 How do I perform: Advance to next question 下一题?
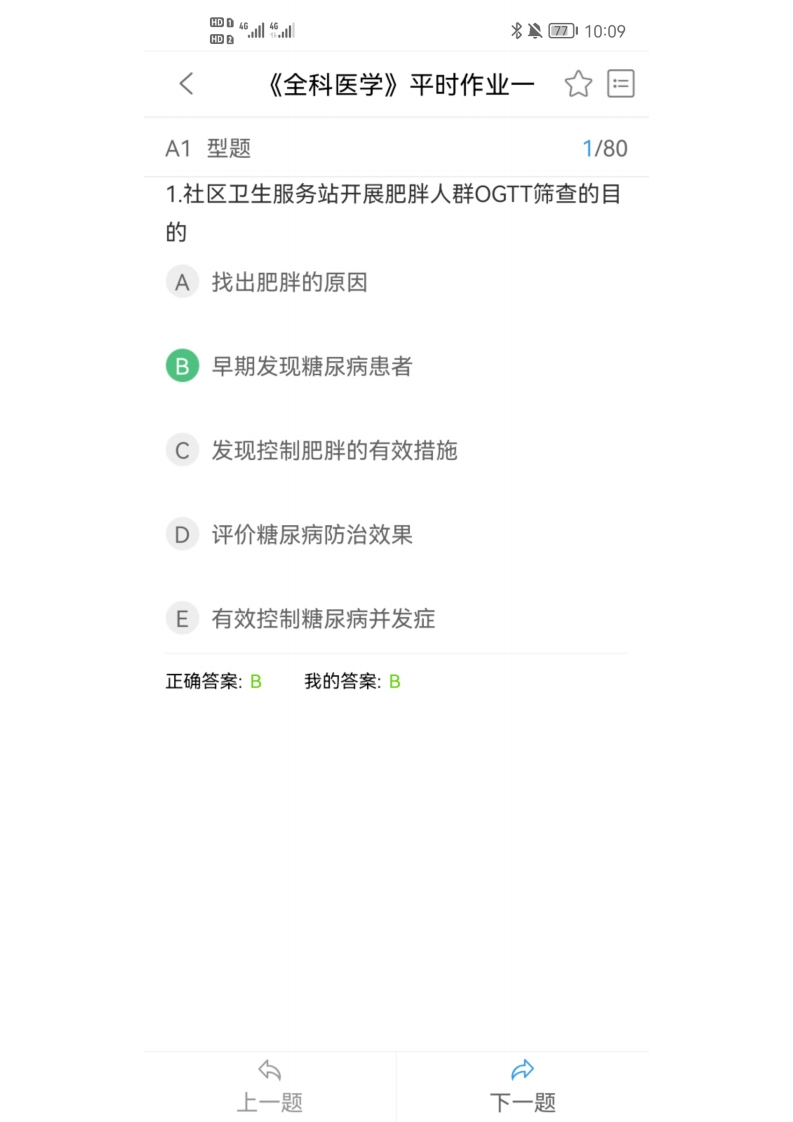pos(522,1087)
